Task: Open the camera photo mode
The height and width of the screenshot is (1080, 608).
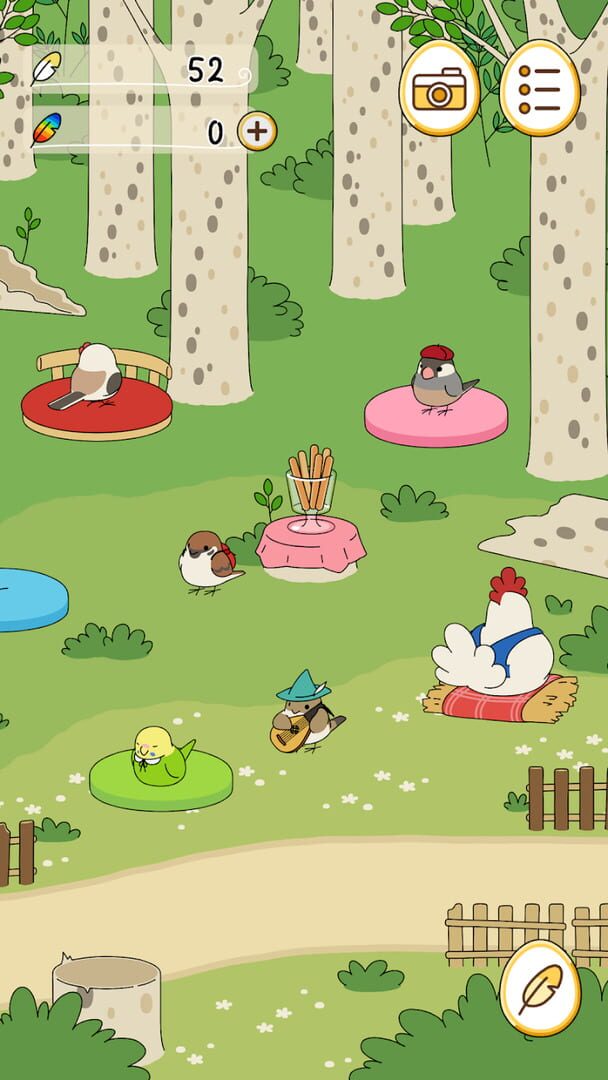Action: (439, 89)
